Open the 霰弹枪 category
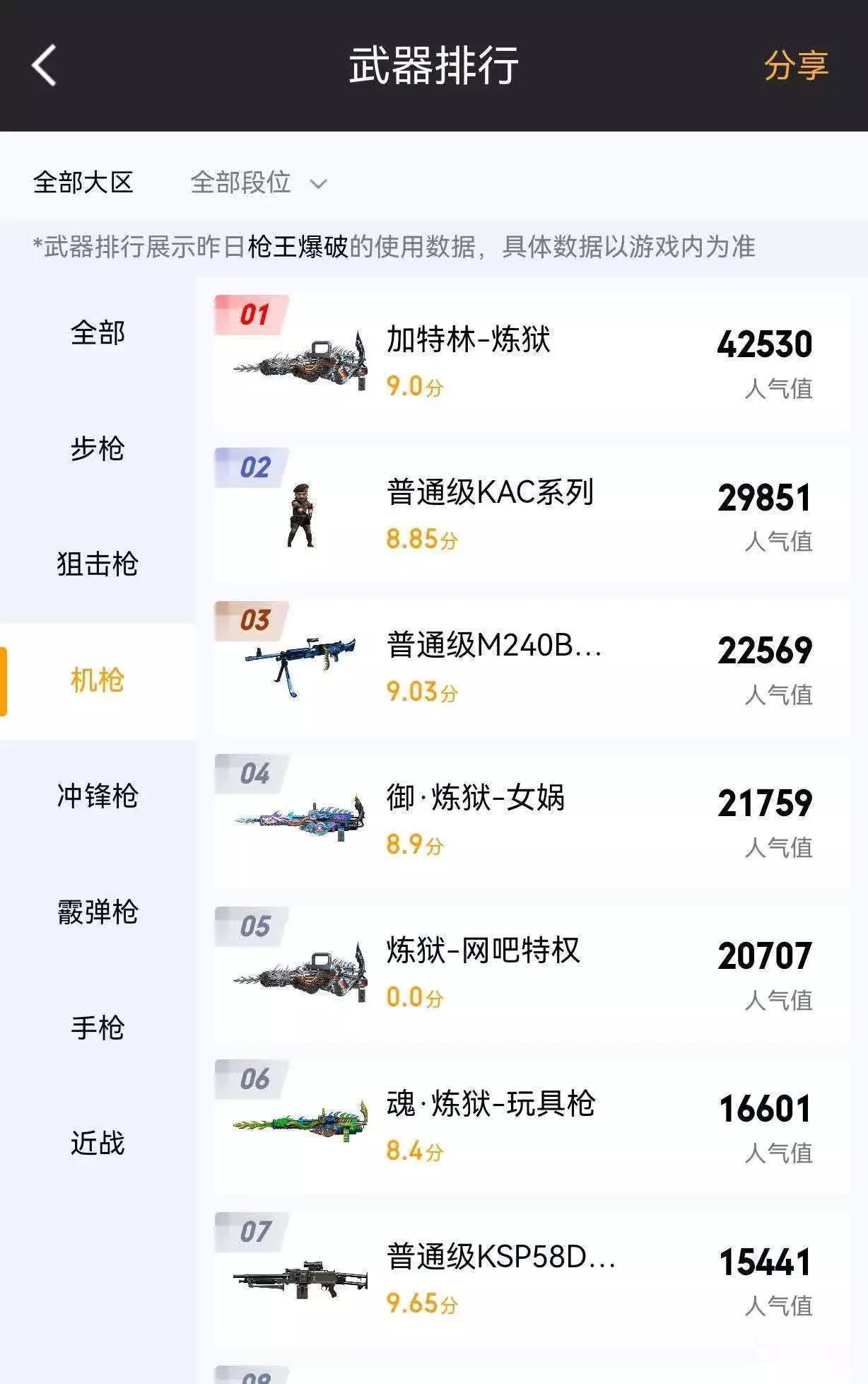Viewport: 868px width, 1384px height. pos(98,912)
